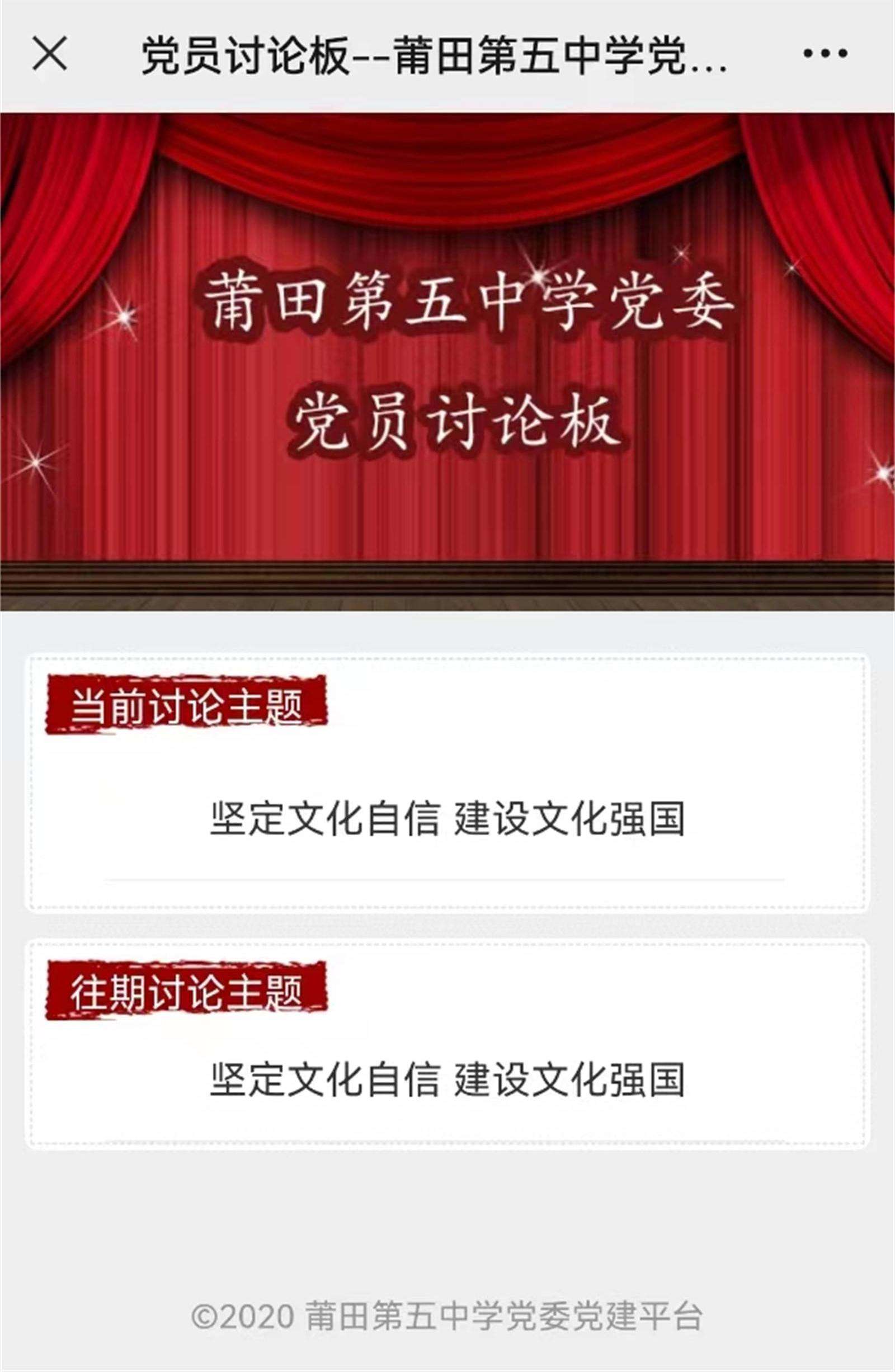Click the wooden stage floor below the curtain
This screenshot has width=895, height=1372.
447,600
